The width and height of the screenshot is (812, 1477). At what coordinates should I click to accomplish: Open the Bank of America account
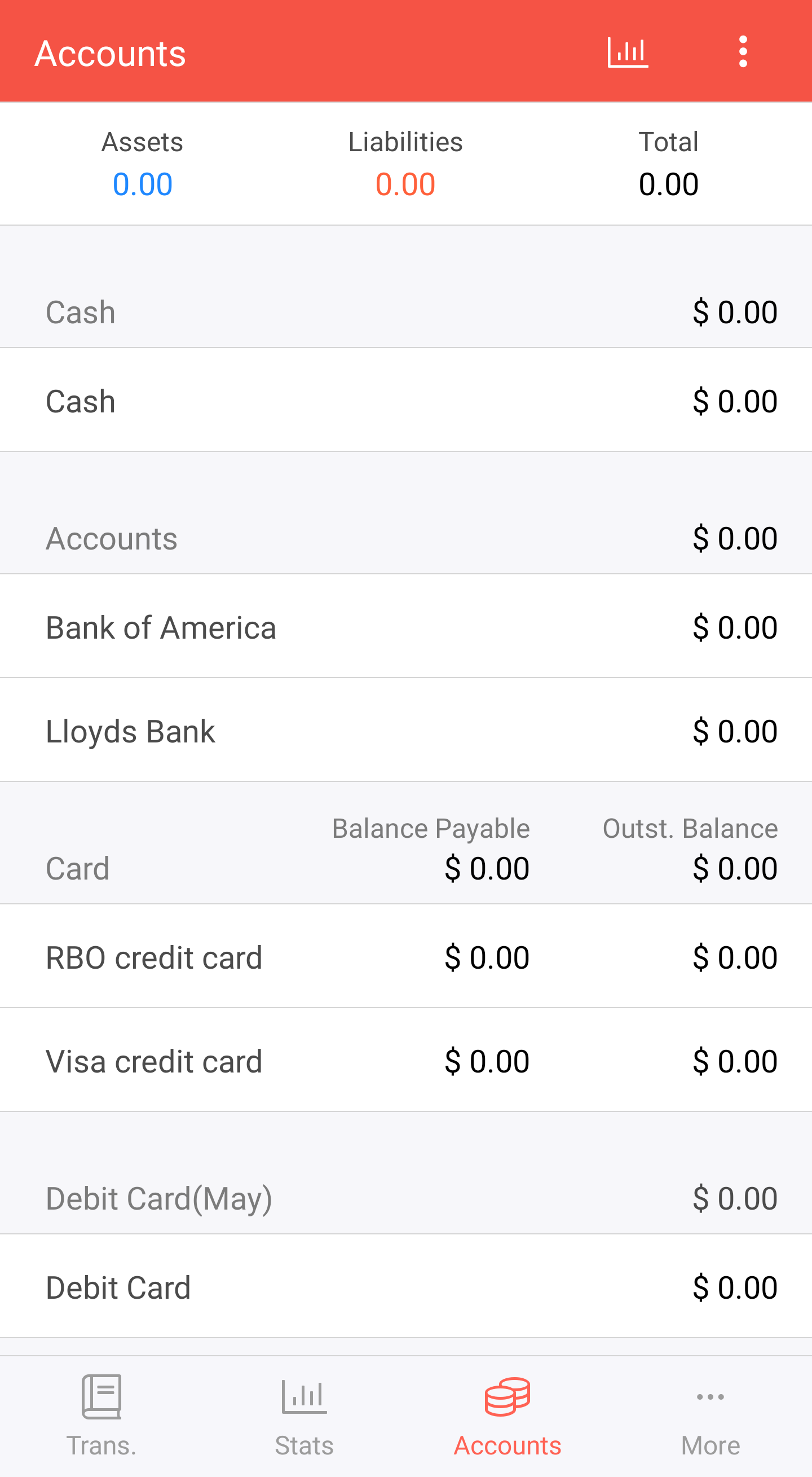(405, 626)
